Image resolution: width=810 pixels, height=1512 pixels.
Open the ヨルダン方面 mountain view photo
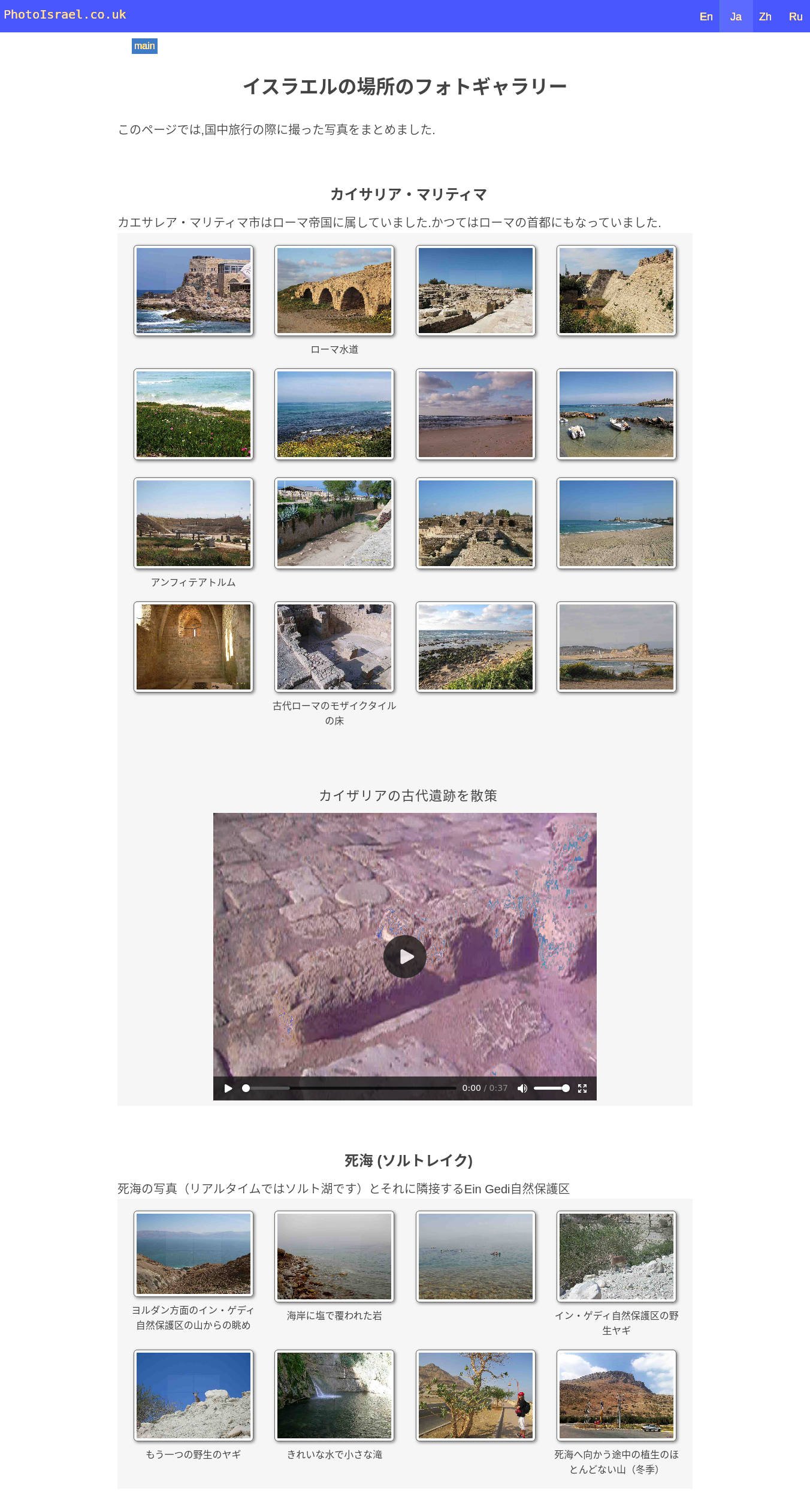pos(194,1254)
